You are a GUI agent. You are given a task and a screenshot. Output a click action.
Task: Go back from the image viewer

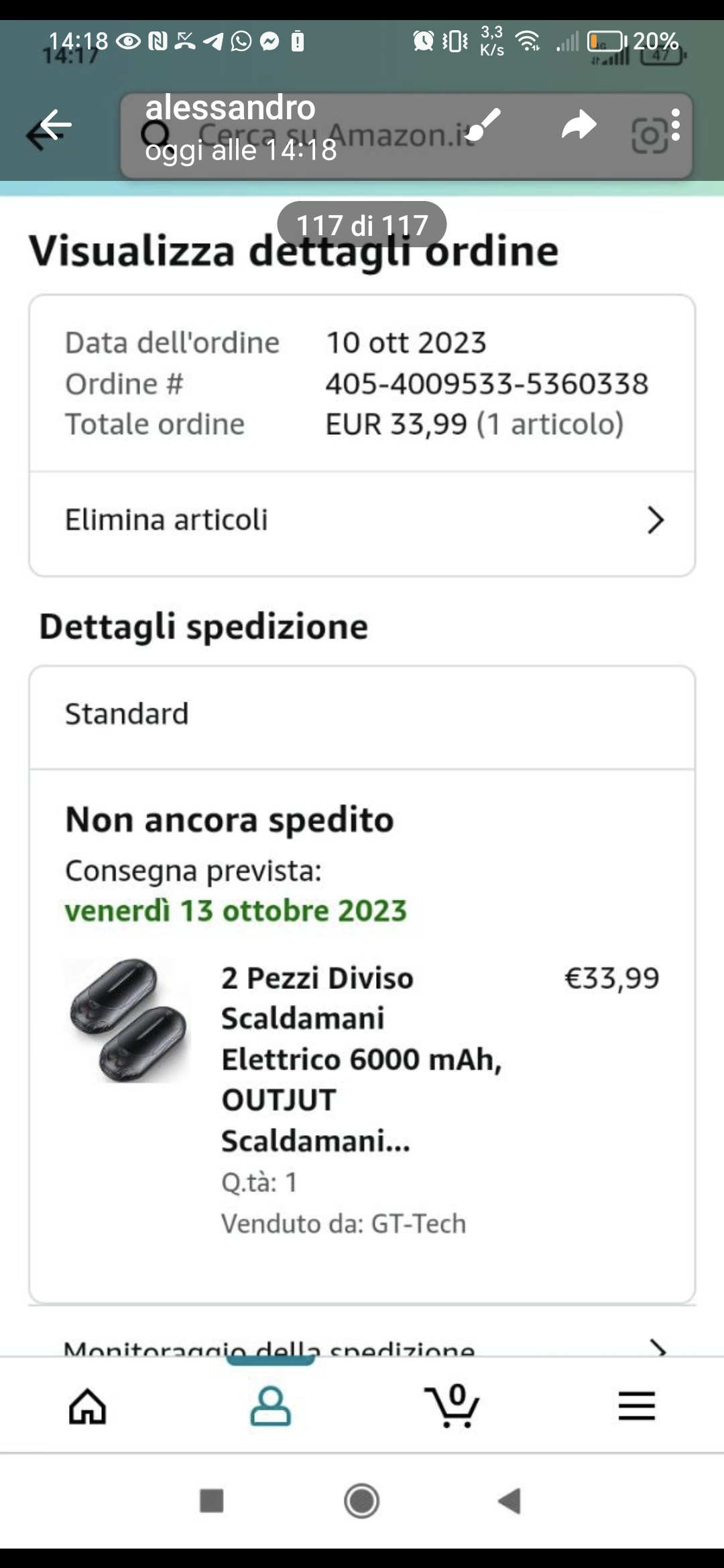(x=55, y=125)
